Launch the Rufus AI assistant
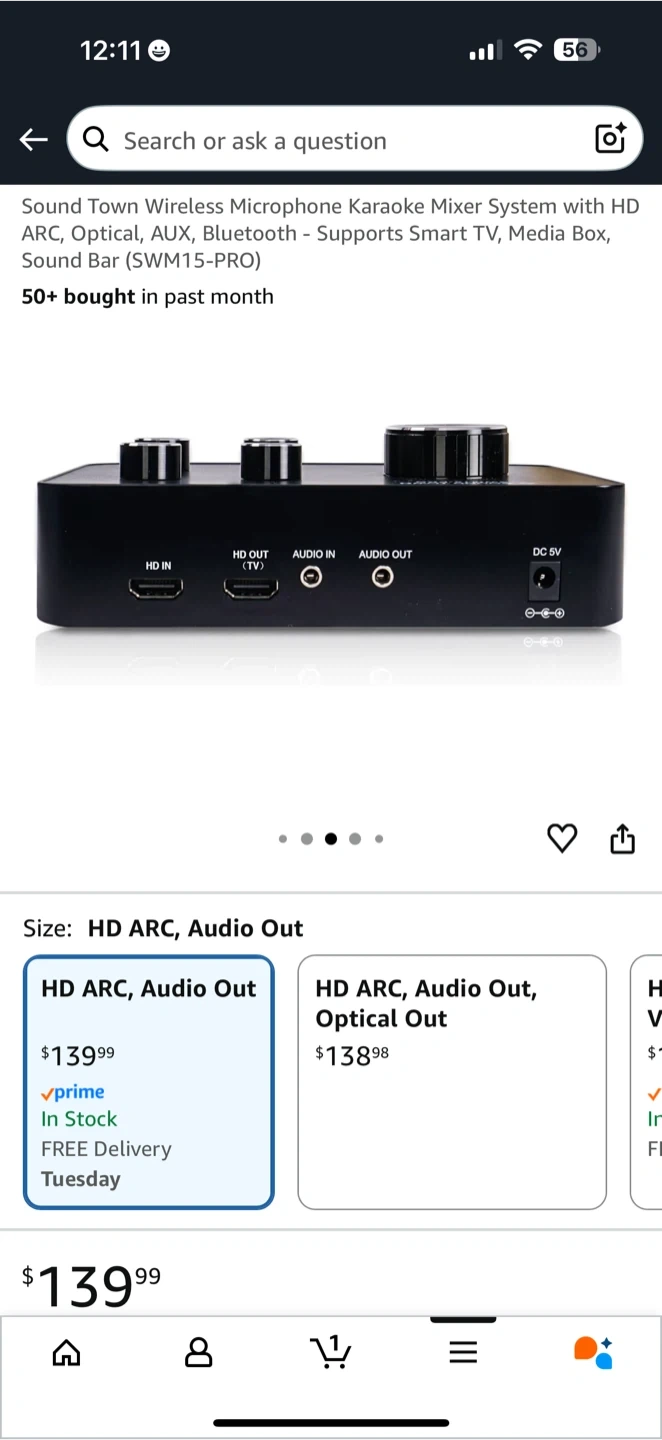The width and height of the screenshot is (662, 1440). [x=594, y=1352]
